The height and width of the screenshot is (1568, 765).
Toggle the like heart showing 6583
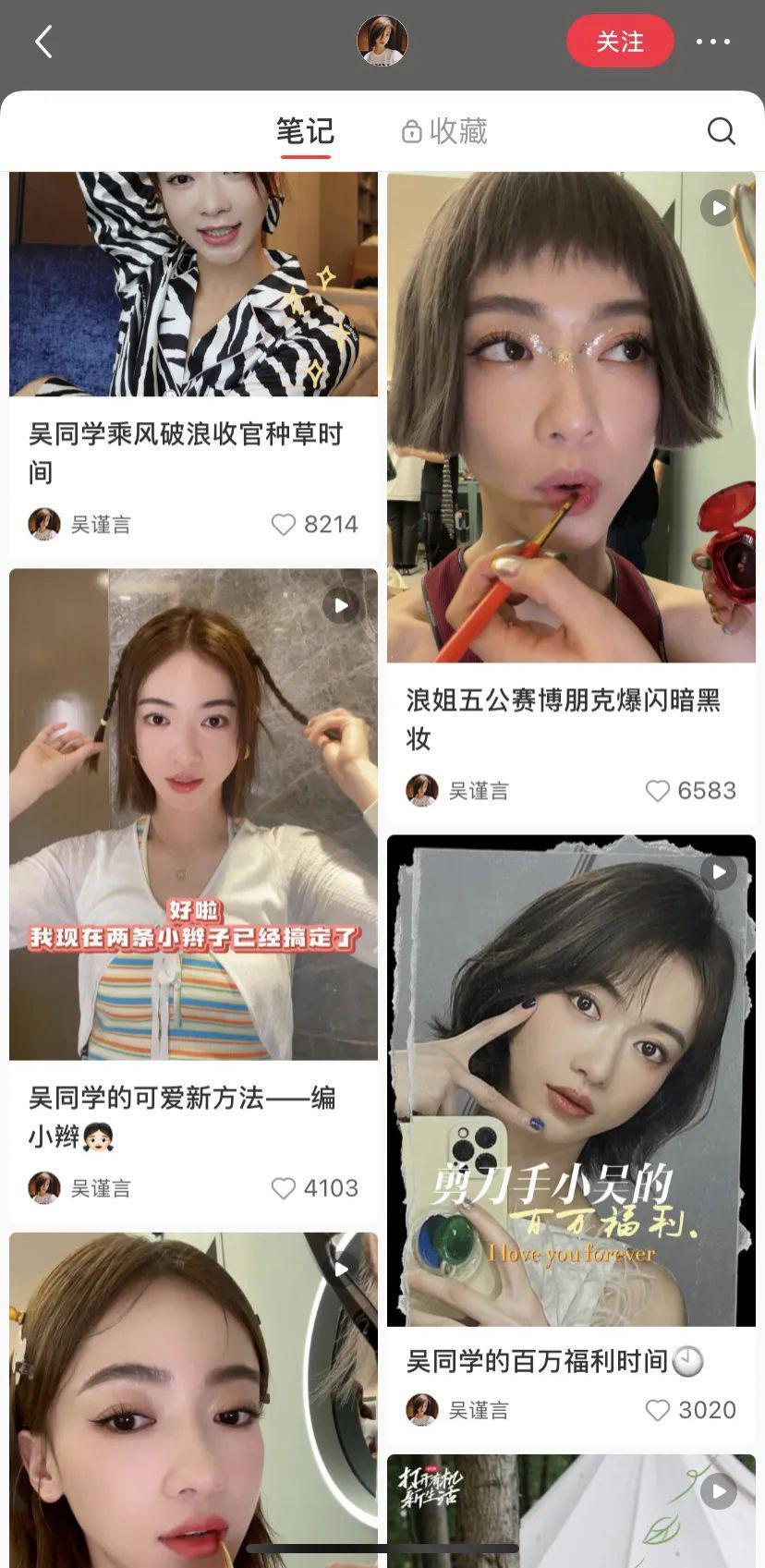[x=658, y=790]
